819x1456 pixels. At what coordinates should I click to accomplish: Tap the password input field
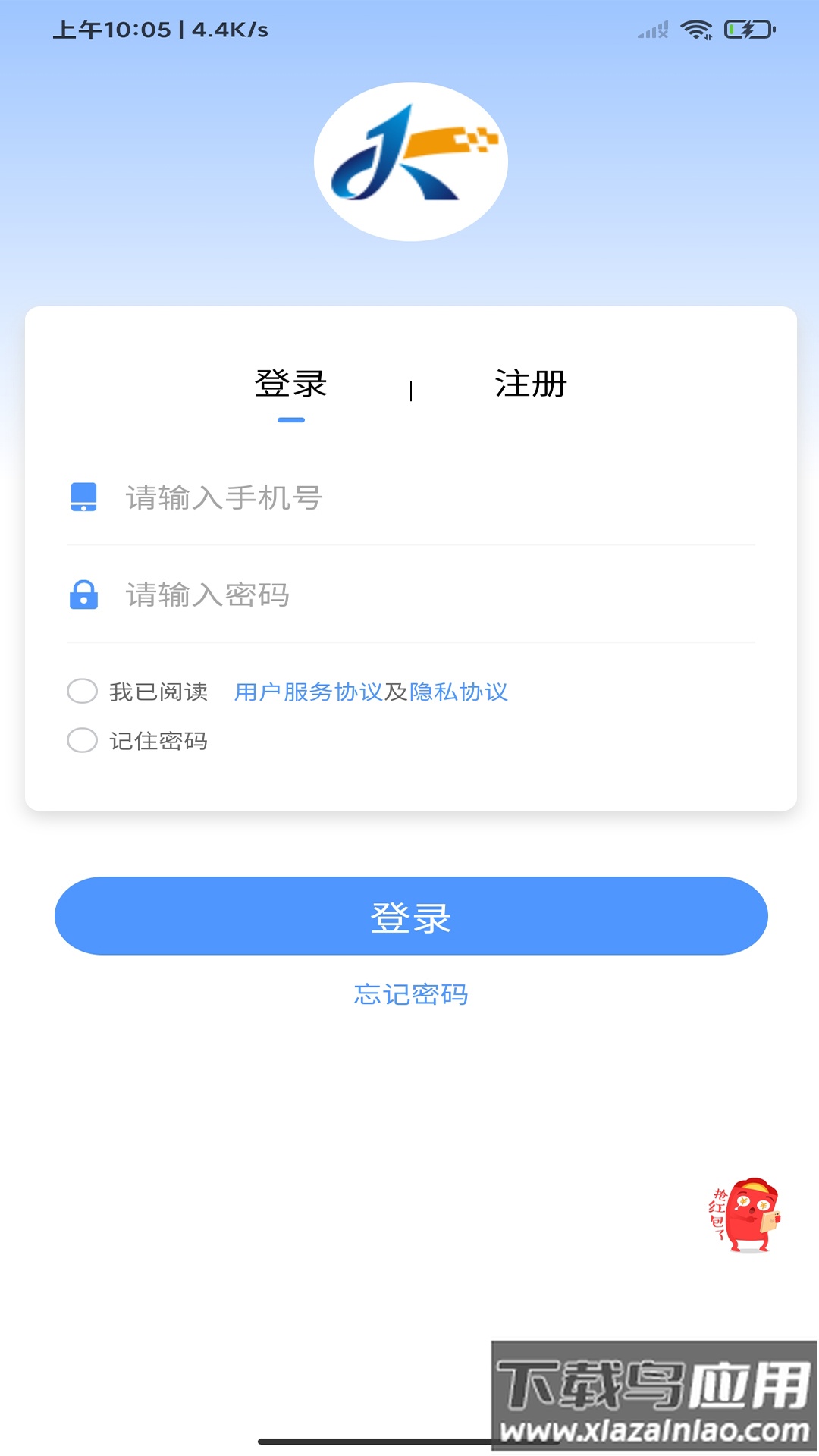click(x=341, y=597)
